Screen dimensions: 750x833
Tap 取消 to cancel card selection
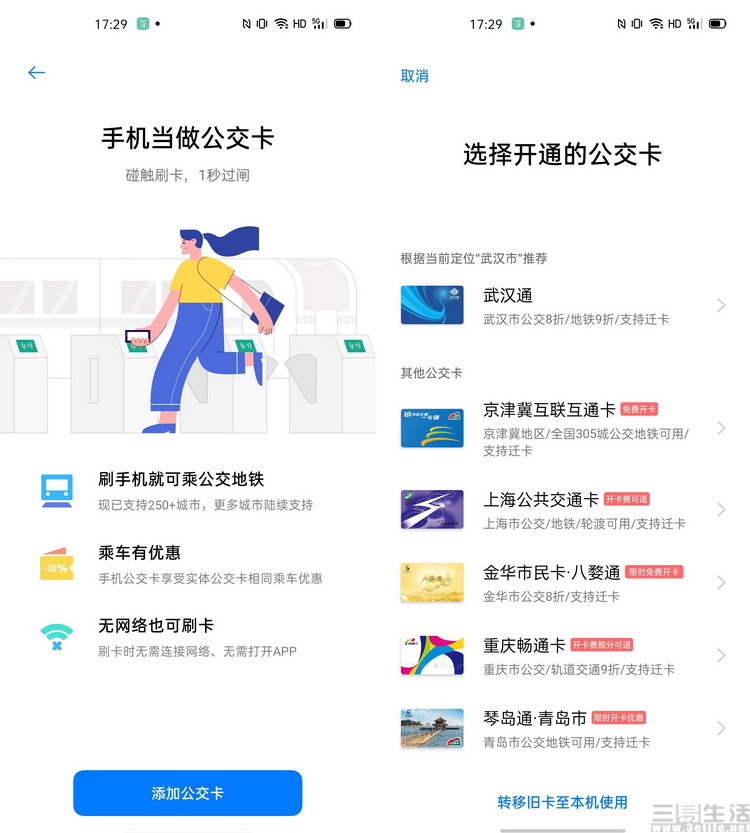tap(414, 76)
